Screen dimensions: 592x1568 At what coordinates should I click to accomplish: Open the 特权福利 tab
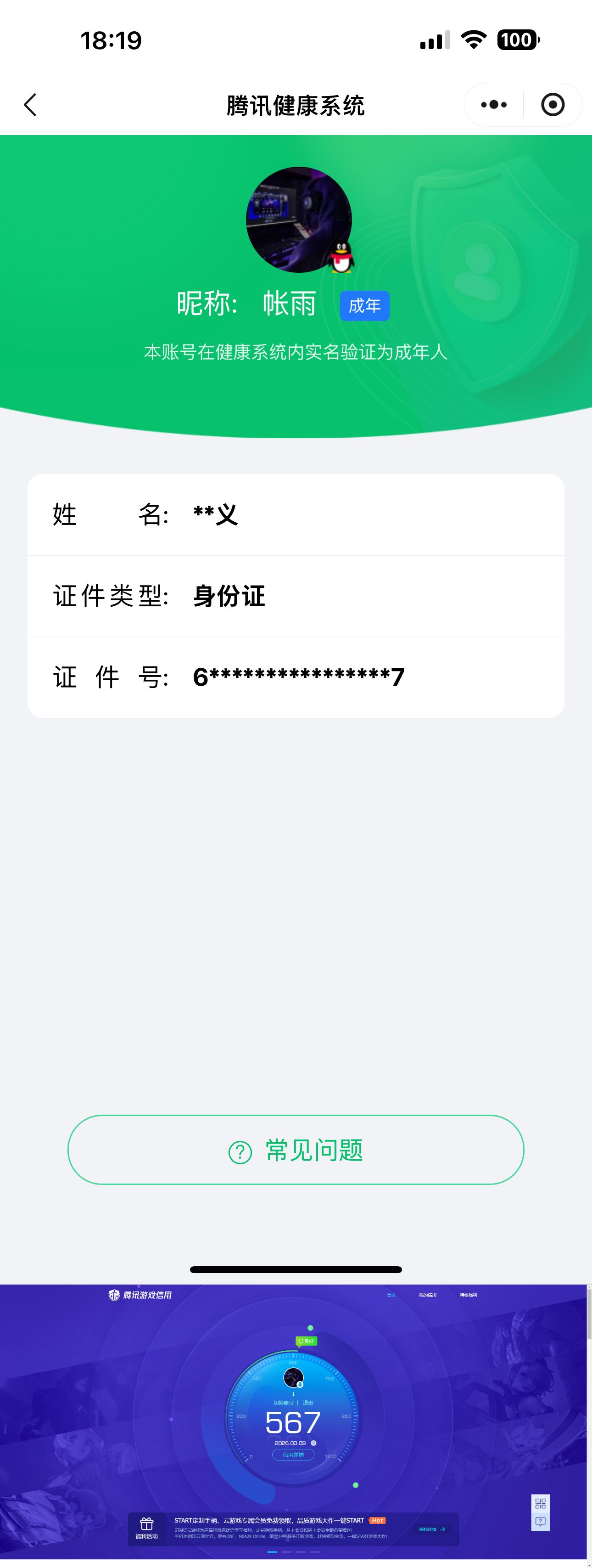coord(469,1295)
